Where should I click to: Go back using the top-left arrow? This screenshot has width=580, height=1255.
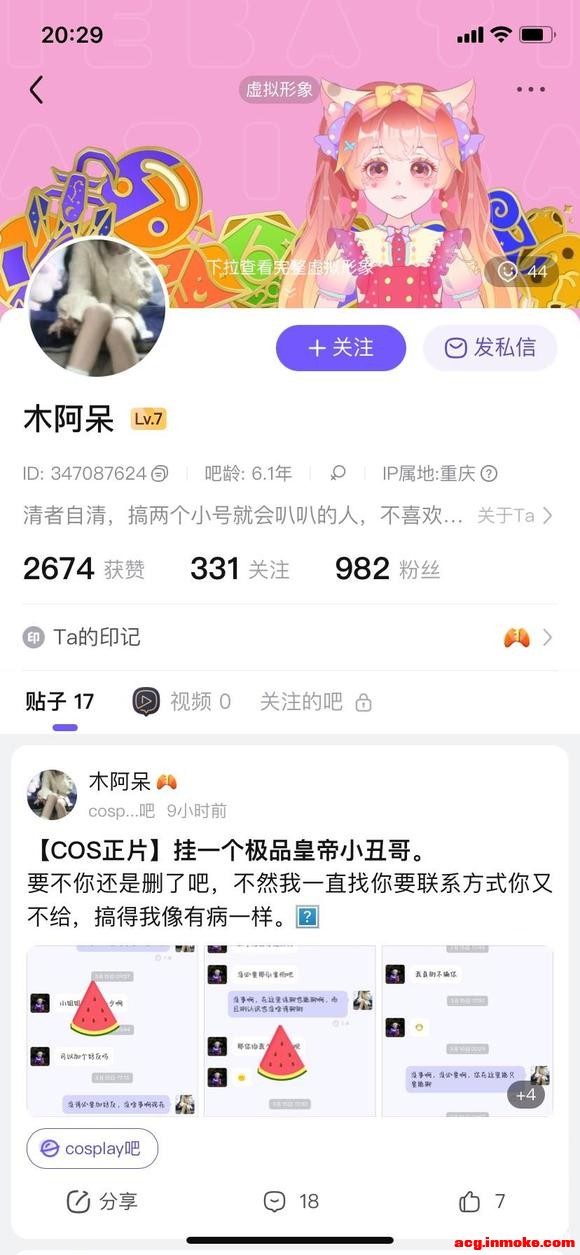tap(36, 89)
